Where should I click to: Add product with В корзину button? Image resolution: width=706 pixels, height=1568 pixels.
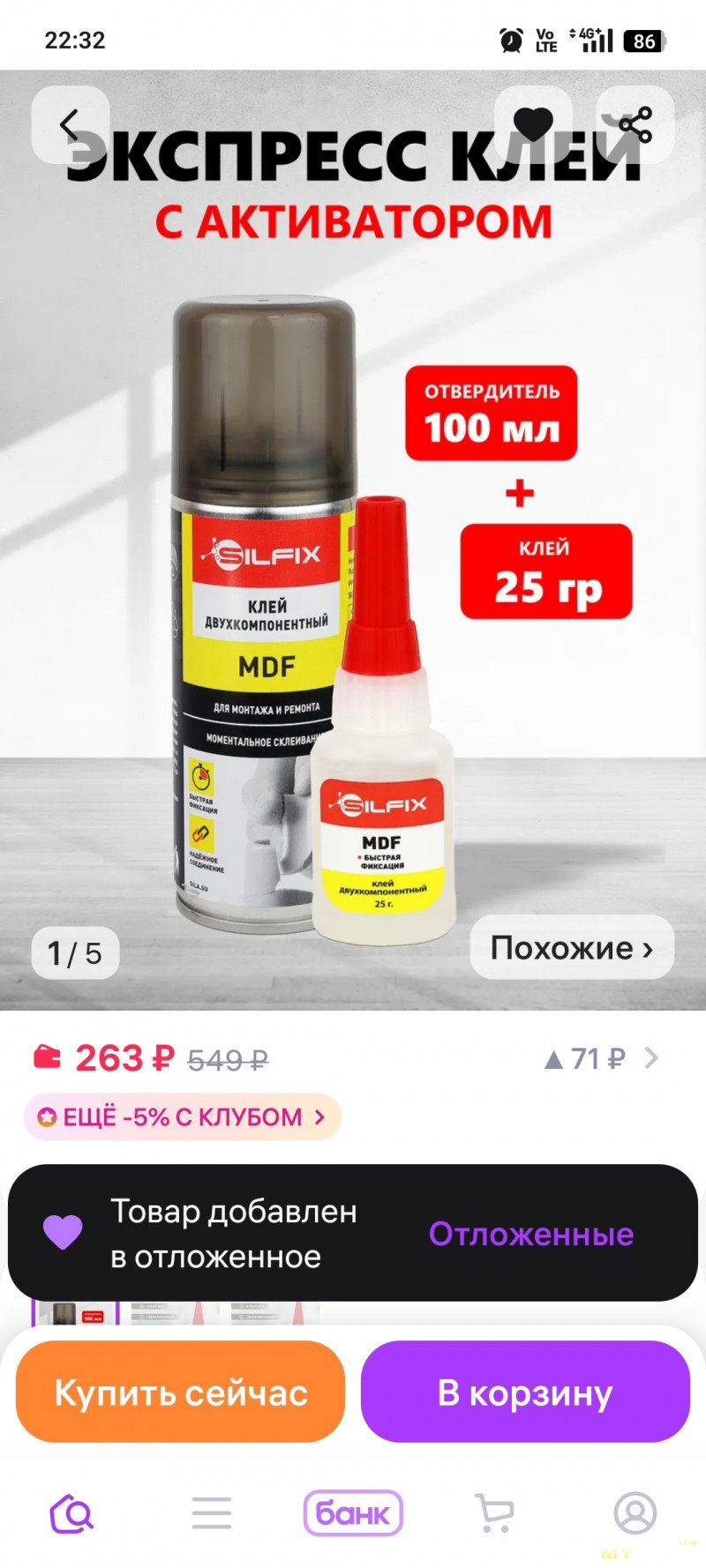(x=525, y=1393)
